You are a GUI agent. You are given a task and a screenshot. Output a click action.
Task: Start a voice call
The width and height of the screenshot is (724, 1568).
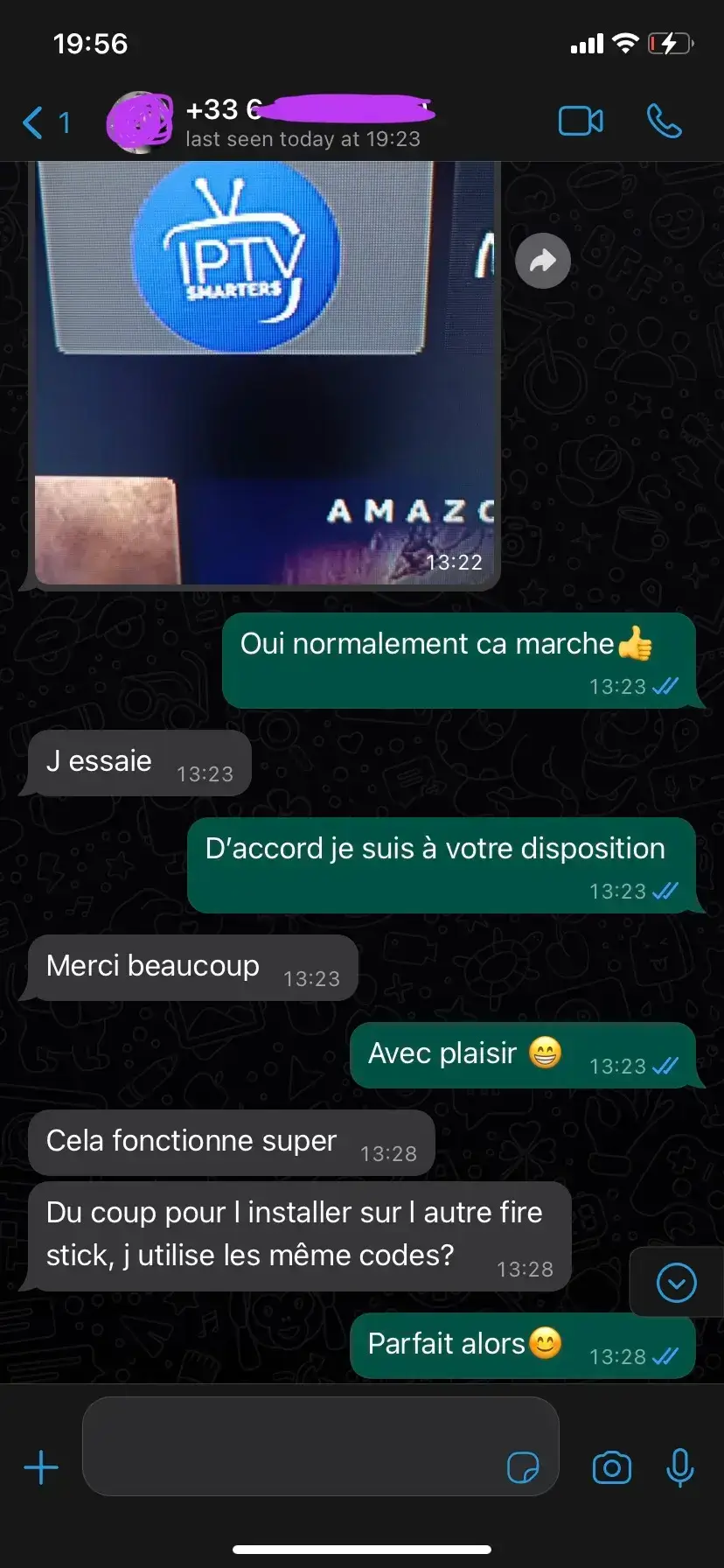[664, 122]
